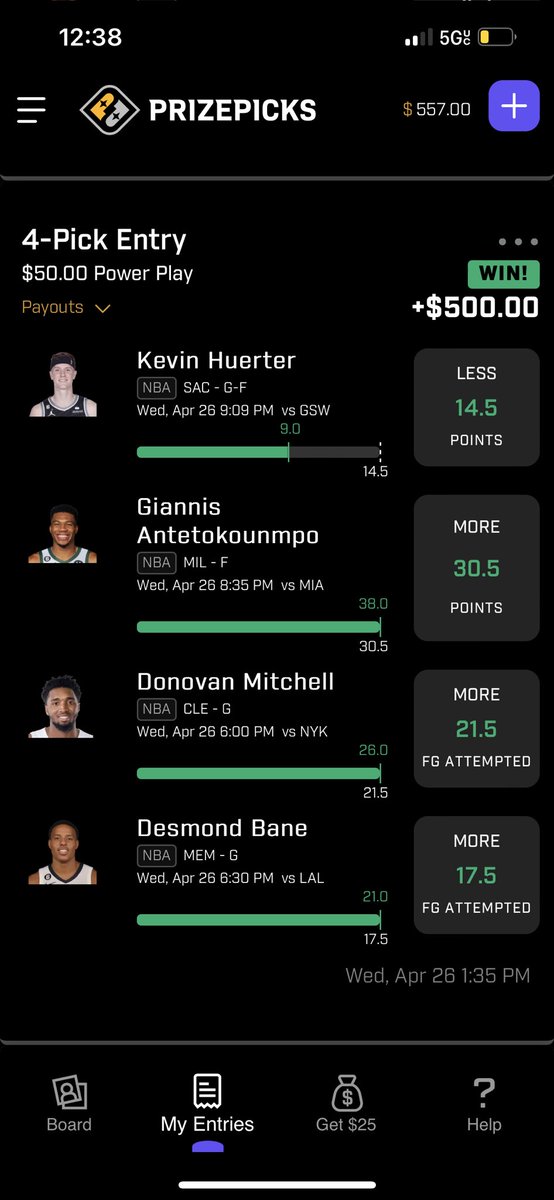Open the entry's three-dot options menu
The image size is (554, 1200).
[x=518, y=242]
